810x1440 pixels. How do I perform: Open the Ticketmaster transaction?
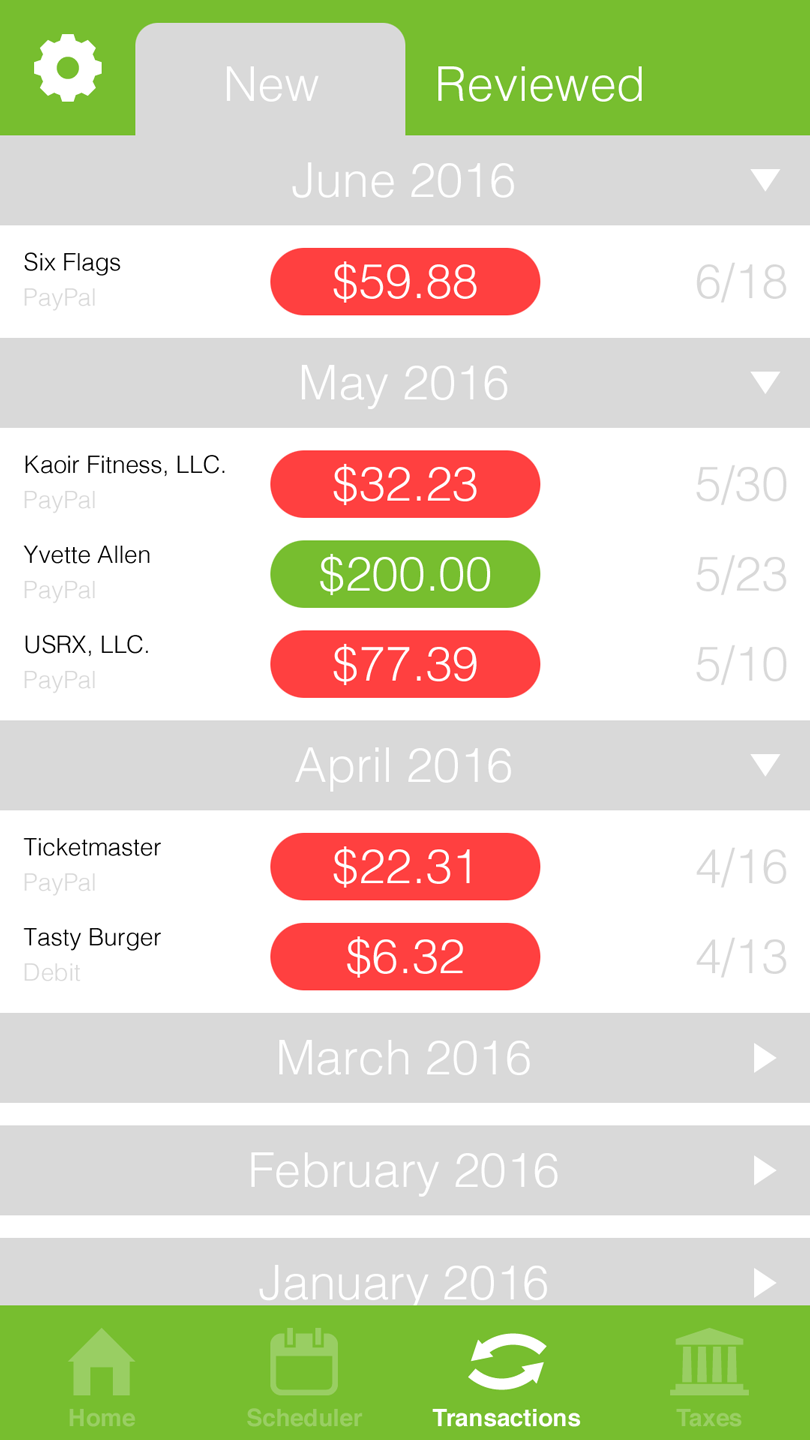point(405,866)
